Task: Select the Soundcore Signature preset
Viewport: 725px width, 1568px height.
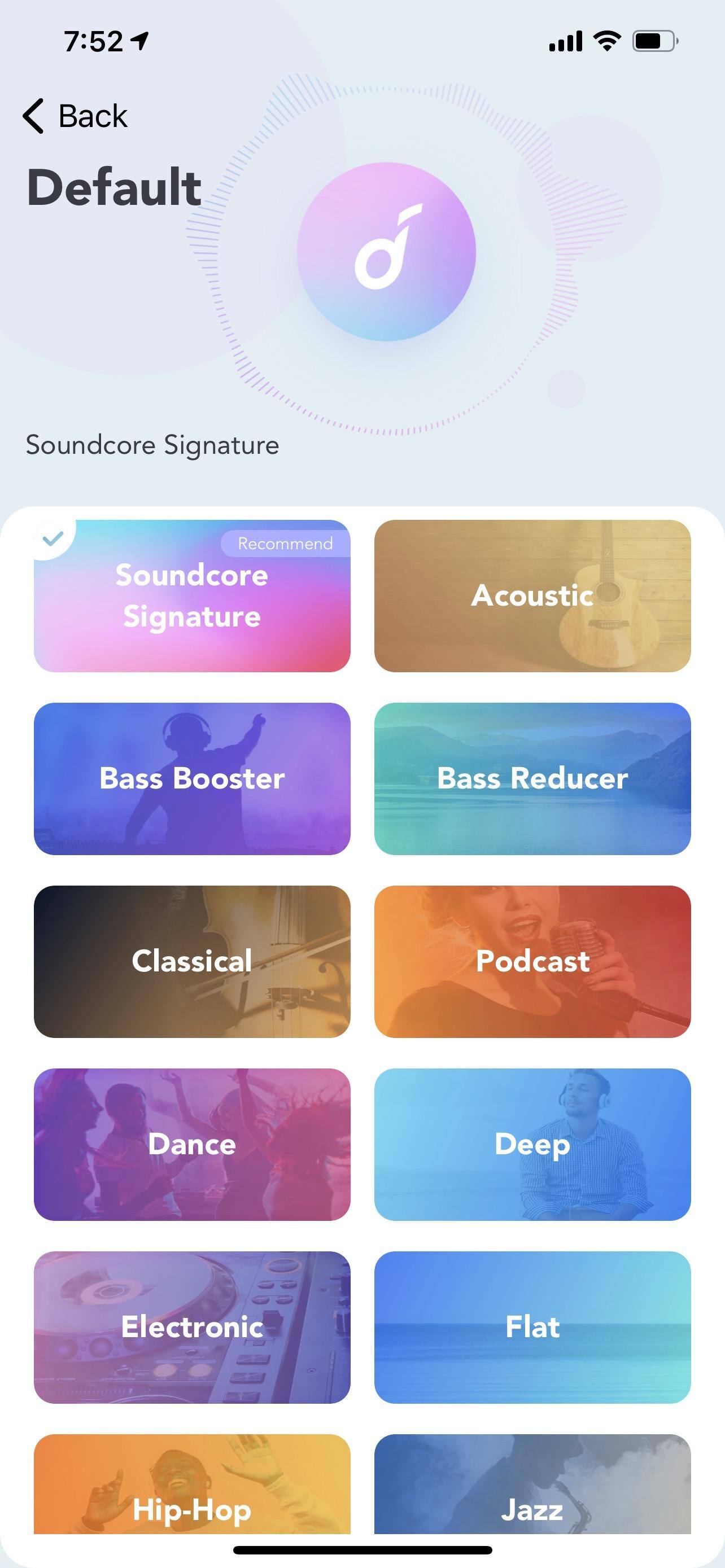Action: tap(192, 596)
